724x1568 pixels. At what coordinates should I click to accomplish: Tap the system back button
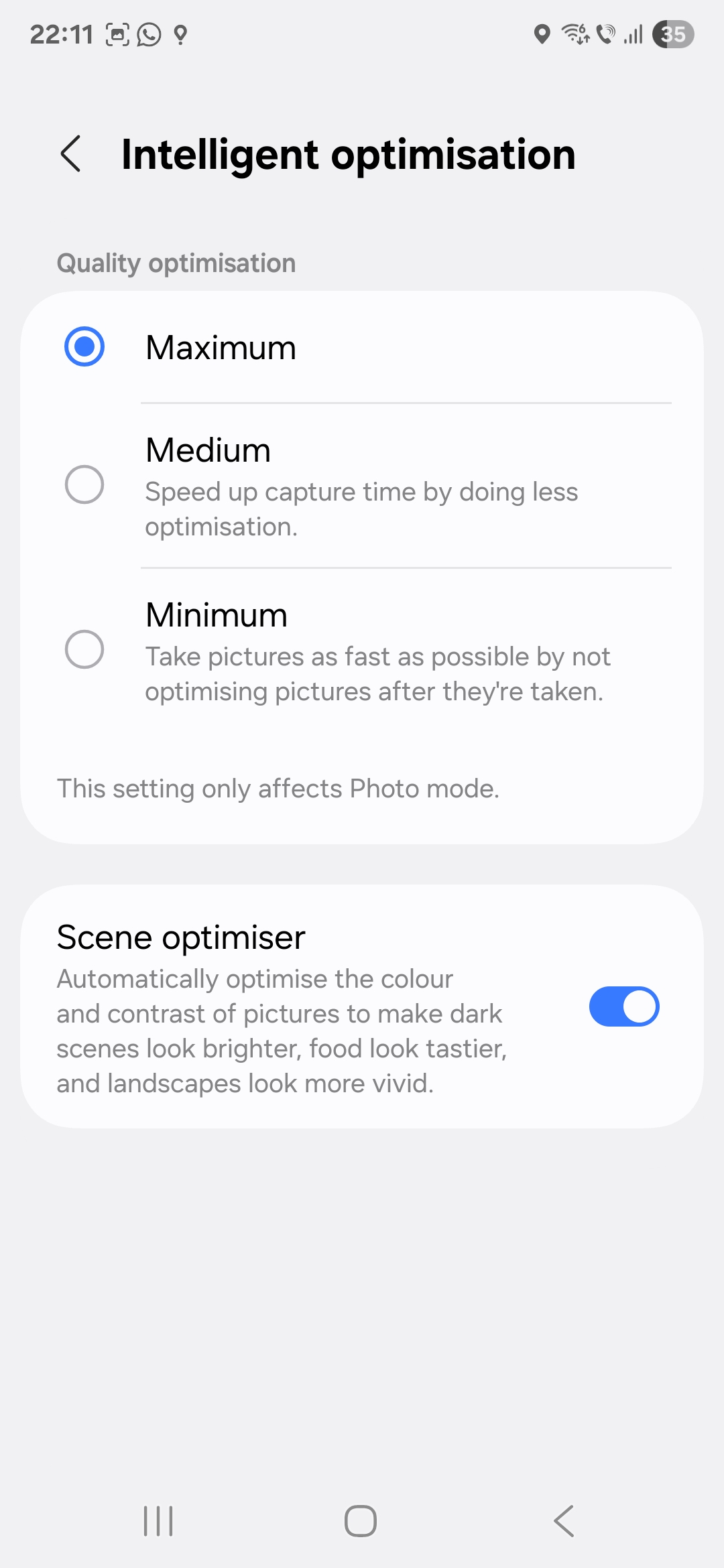pos(564,1521)
